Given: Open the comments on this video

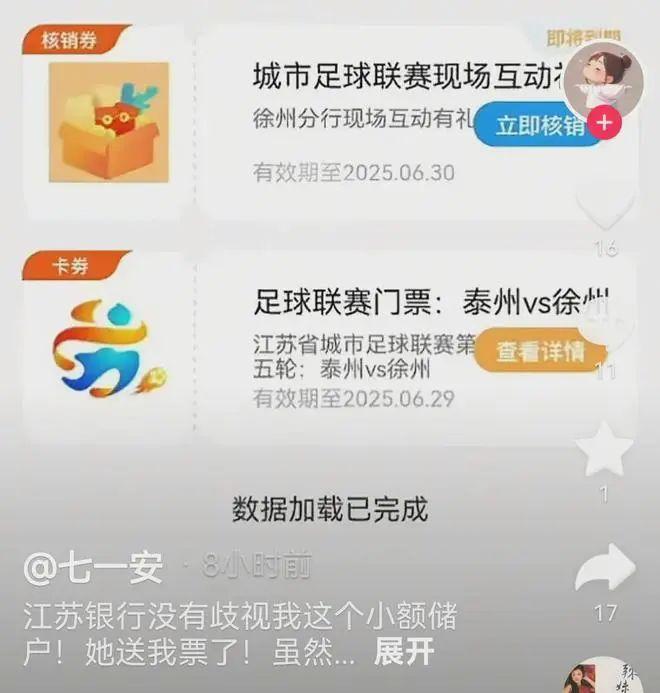Looking at the screenshot, I should pos(605,330).
